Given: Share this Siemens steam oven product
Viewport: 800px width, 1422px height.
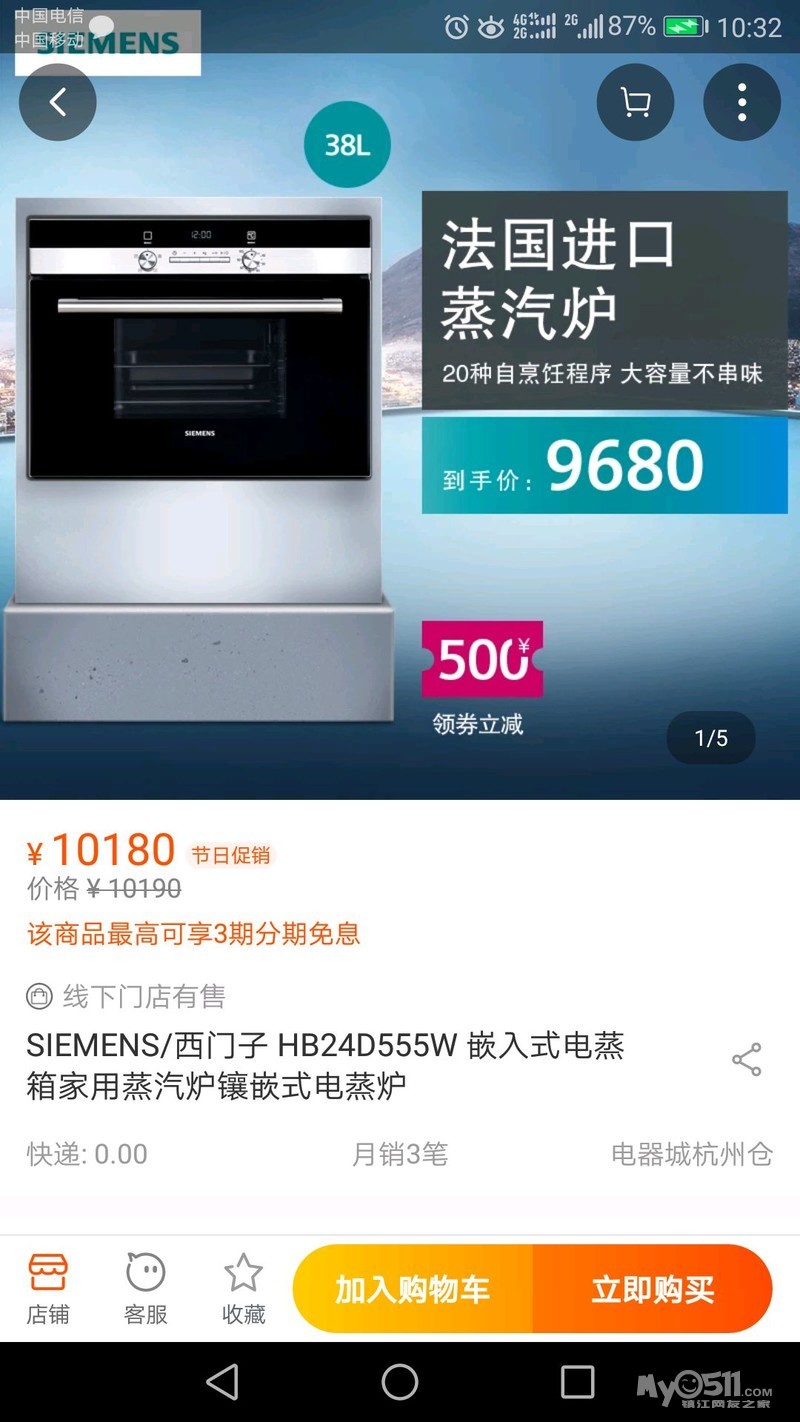Looking at the screenshot, I should [x=746, y=1060].
